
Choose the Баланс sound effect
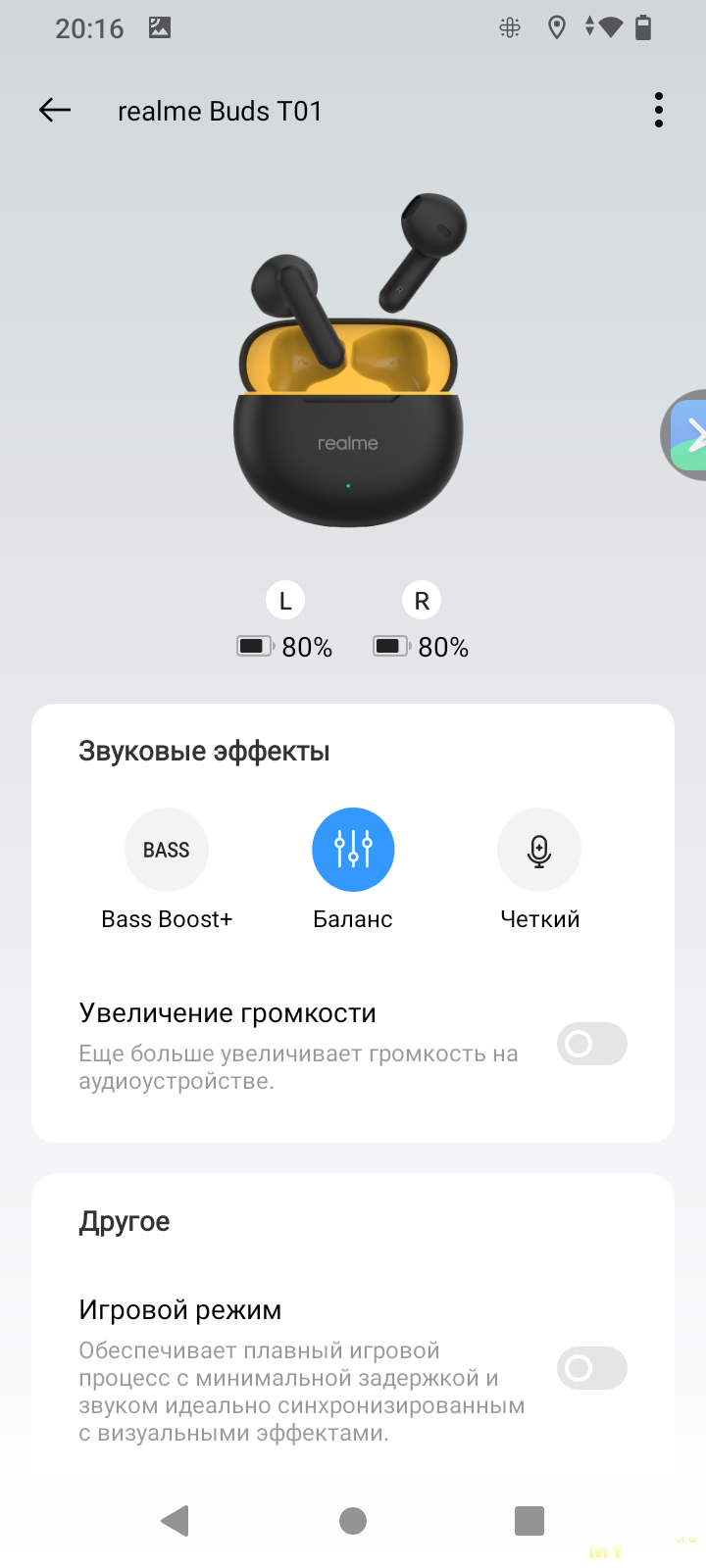pyautogui.click(x=353, y=850)
